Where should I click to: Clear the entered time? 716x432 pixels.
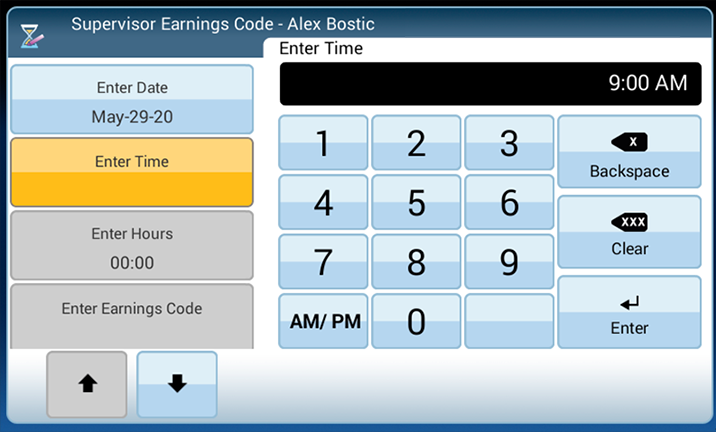click(629, 232)
